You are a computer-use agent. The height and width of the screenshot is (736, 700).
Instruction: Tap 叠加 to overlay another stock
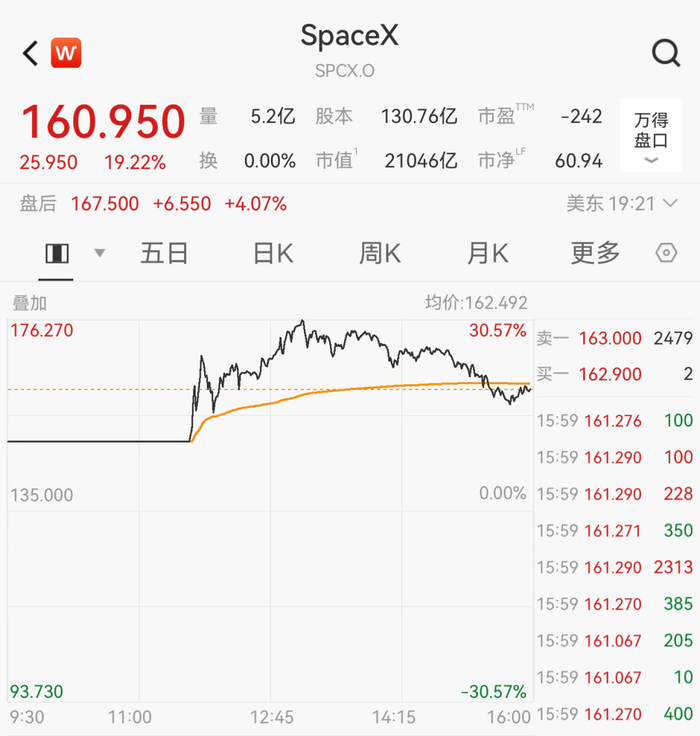pyautogui.click(x=30, y=303)
